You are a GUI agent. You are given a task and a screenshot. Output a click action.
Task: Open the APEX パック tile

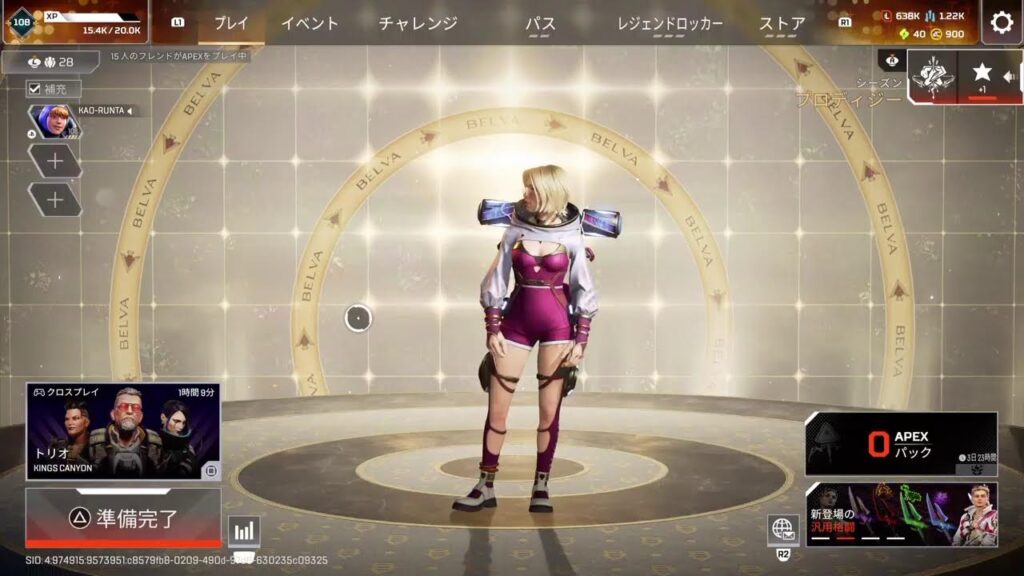(x=900, y=444)
